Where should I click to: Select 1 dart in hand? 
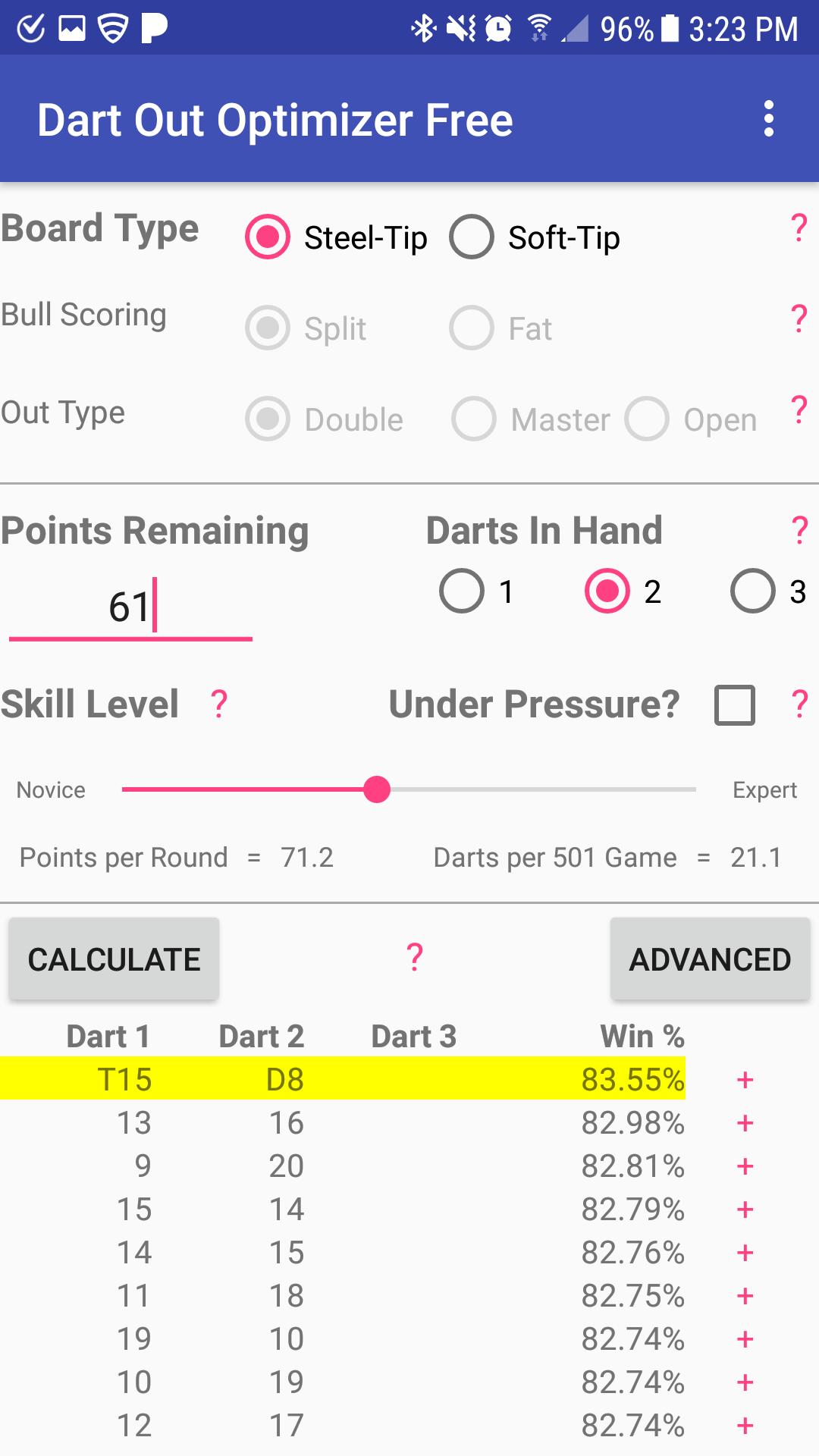tap(462, 591)
